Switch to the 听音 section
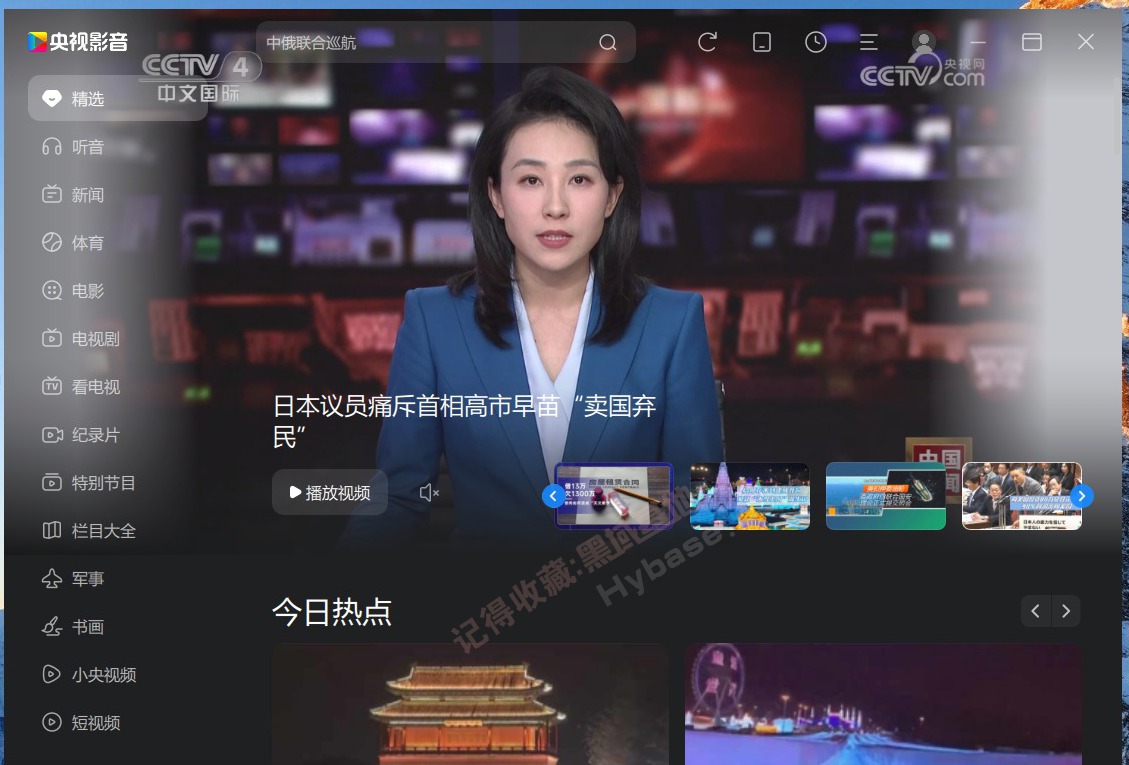 (87, 147)
